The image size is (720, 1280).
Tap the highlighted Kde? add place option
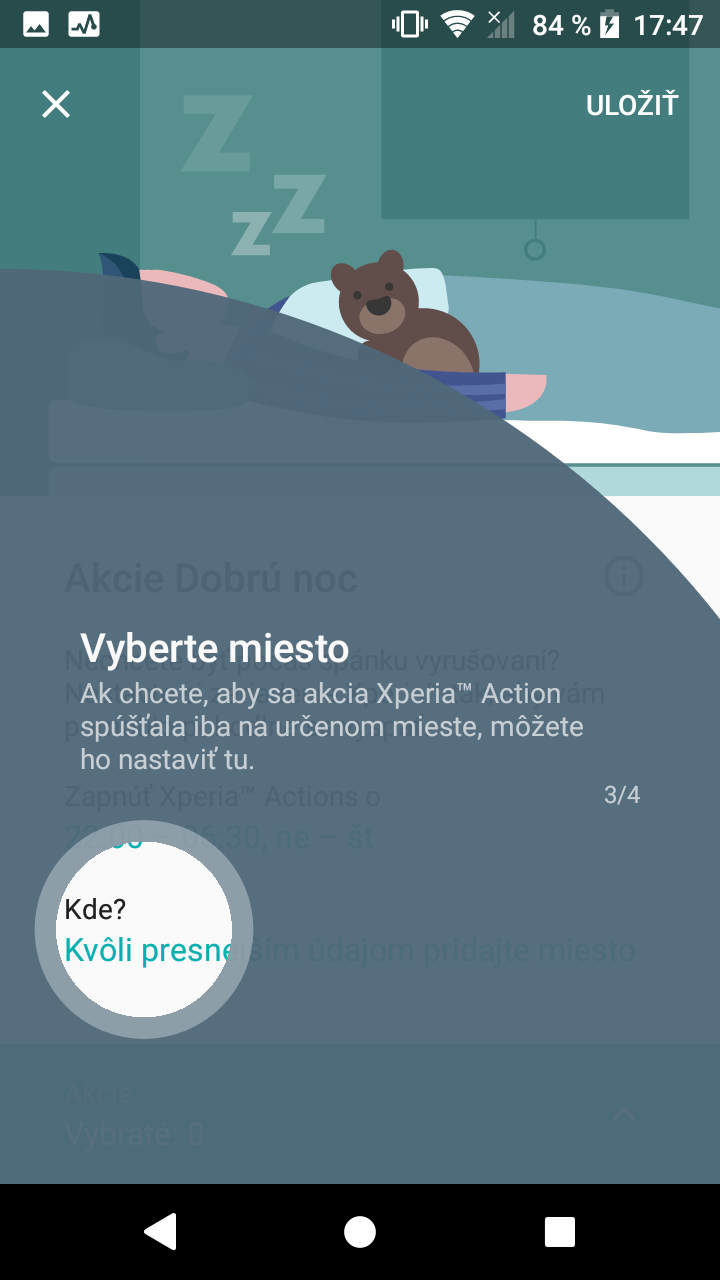click(144, 929)
